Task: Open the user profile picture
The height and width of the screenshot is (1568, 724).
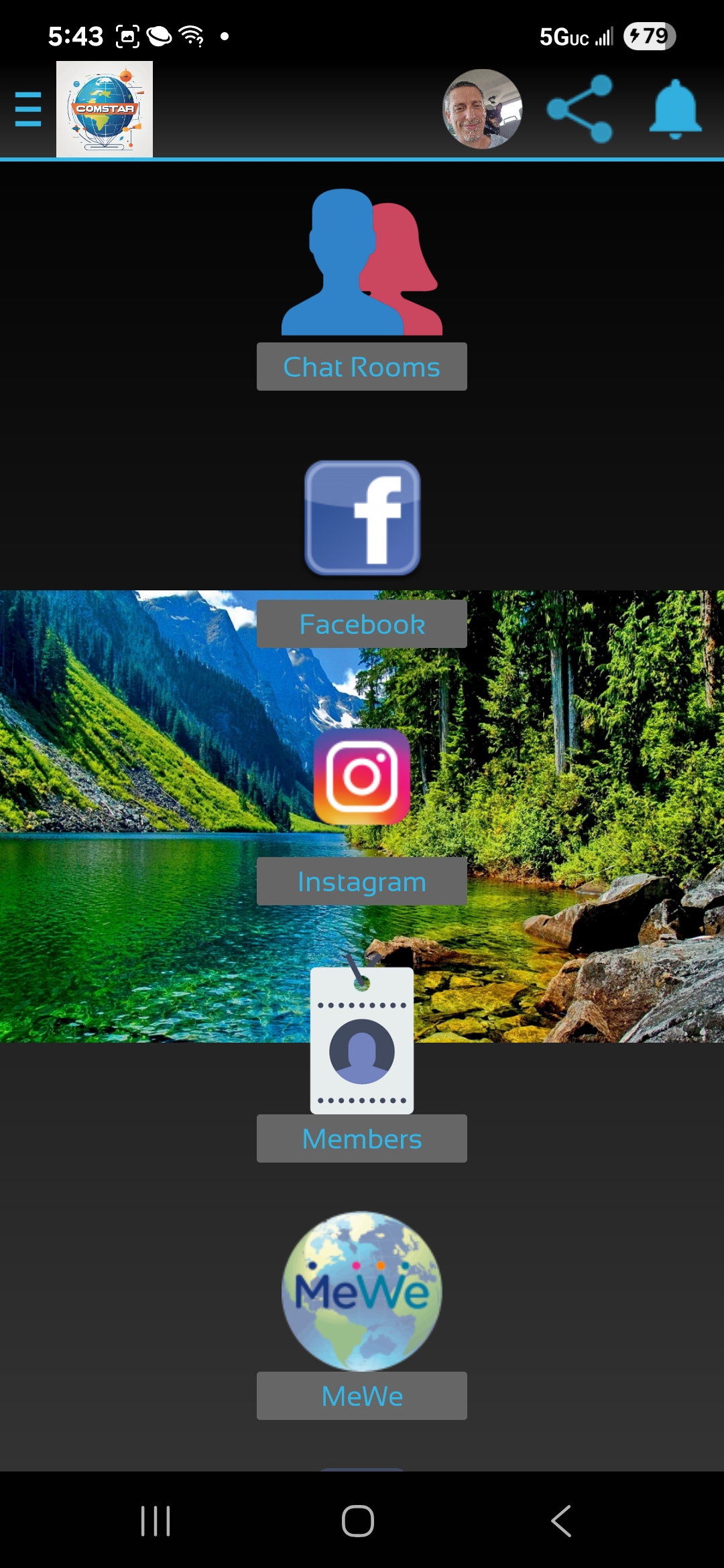Action: click(482, 109)
